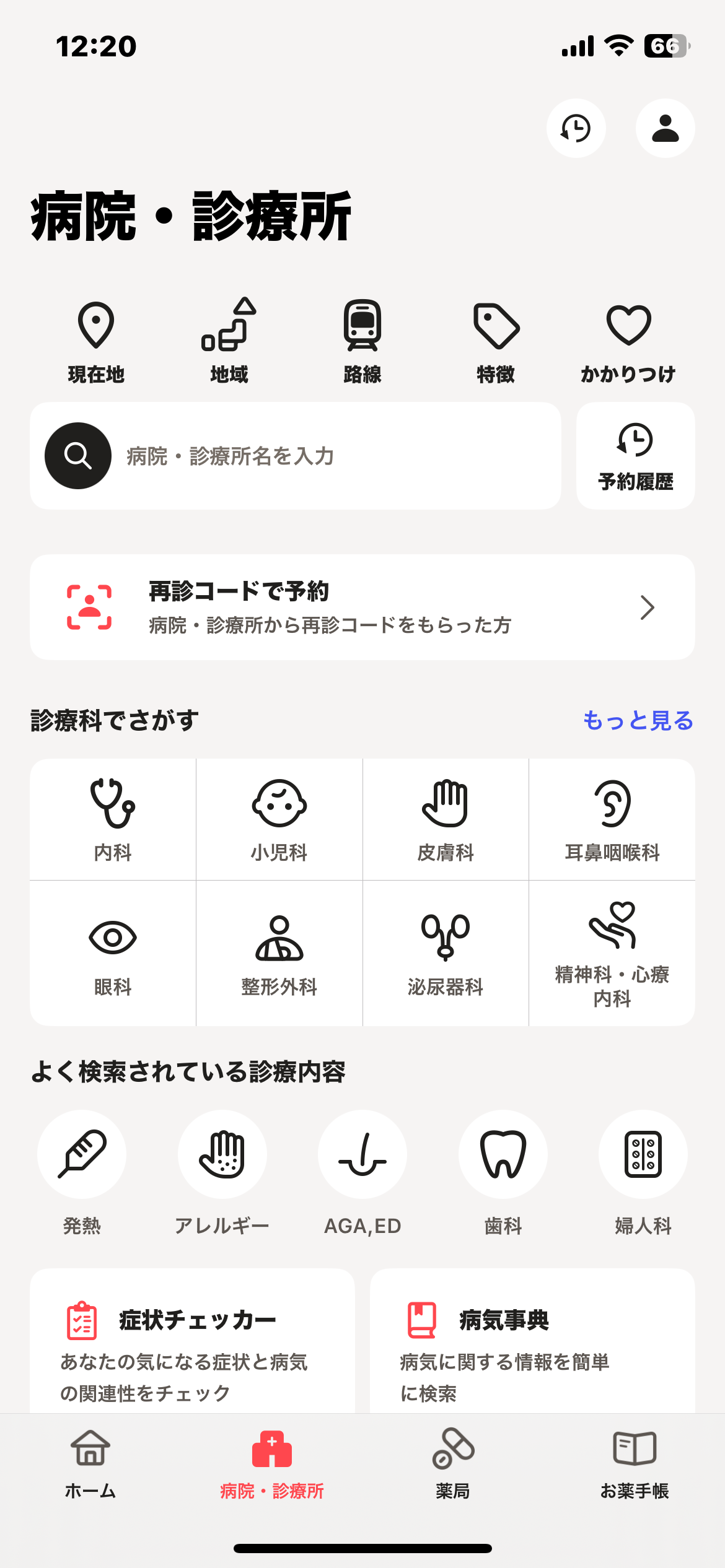Open かかりつけ favorites
725x1568 pixels.
tap(628, 341)
